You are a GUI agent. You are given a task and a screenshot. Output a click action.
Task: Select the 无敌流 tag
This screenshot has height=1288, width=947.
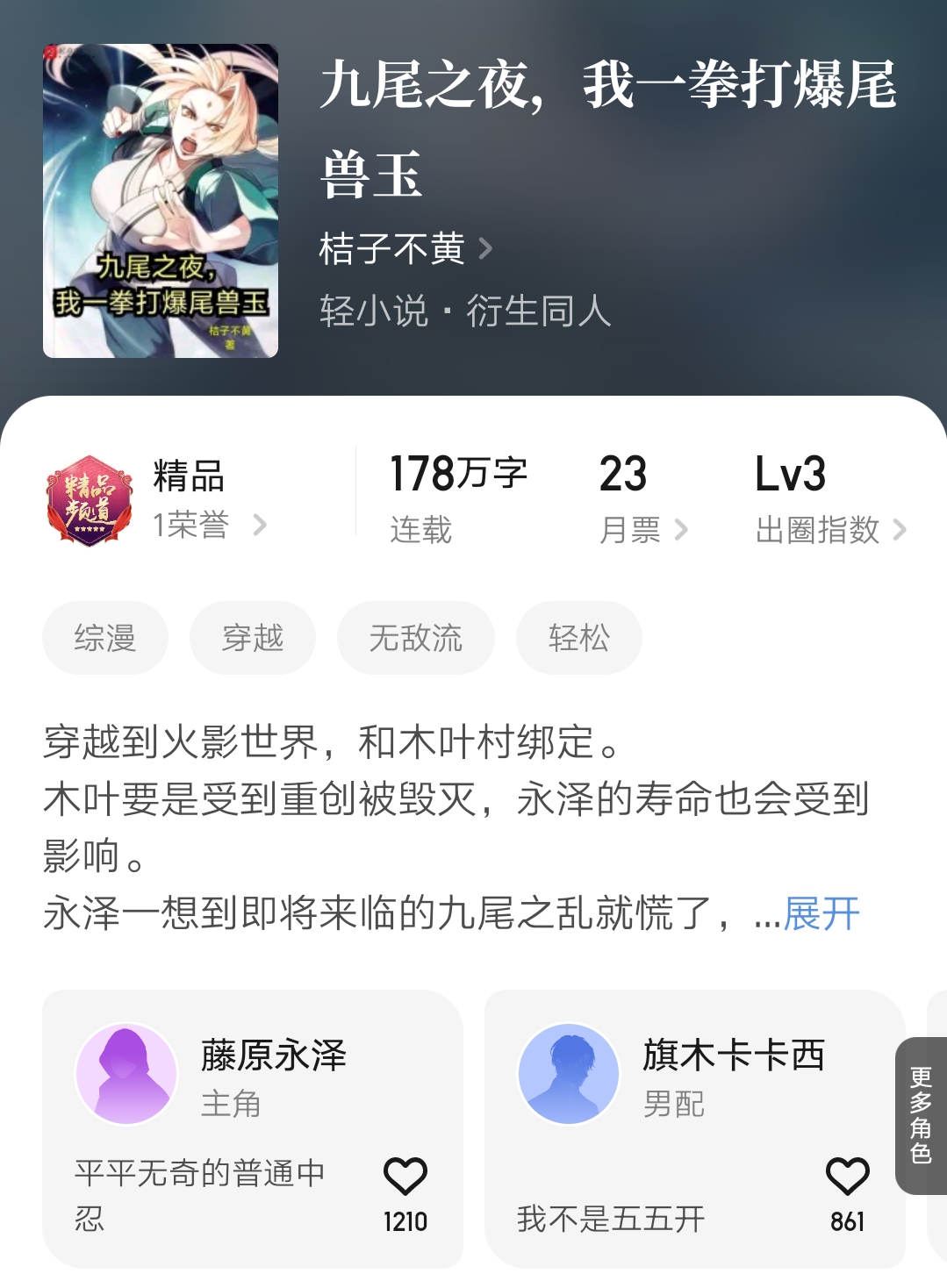415,639
